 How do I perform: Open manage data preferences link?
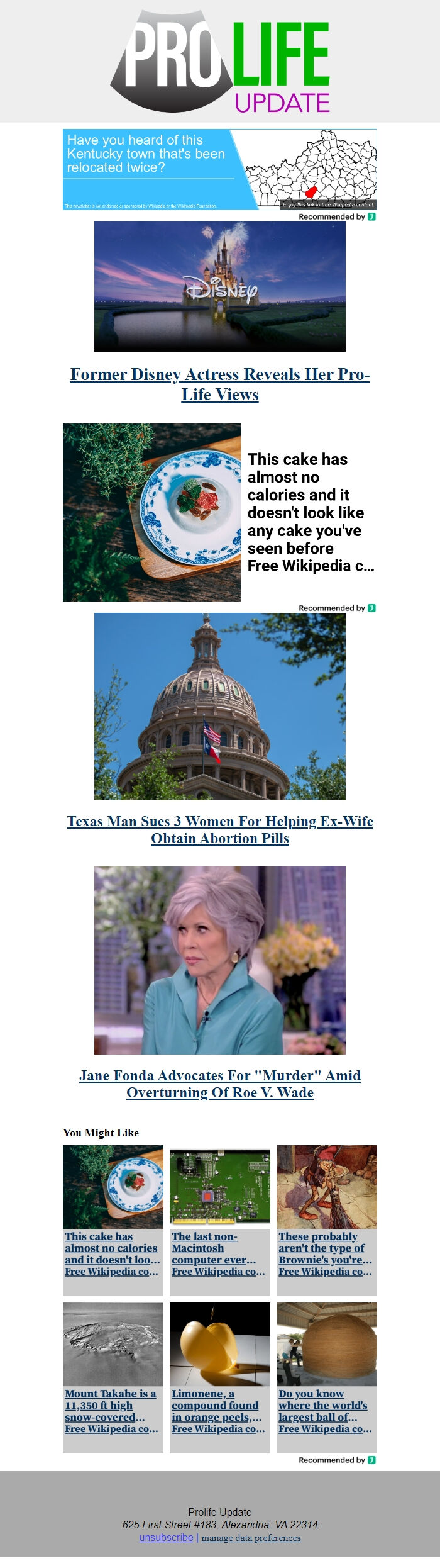[251, 1538]
